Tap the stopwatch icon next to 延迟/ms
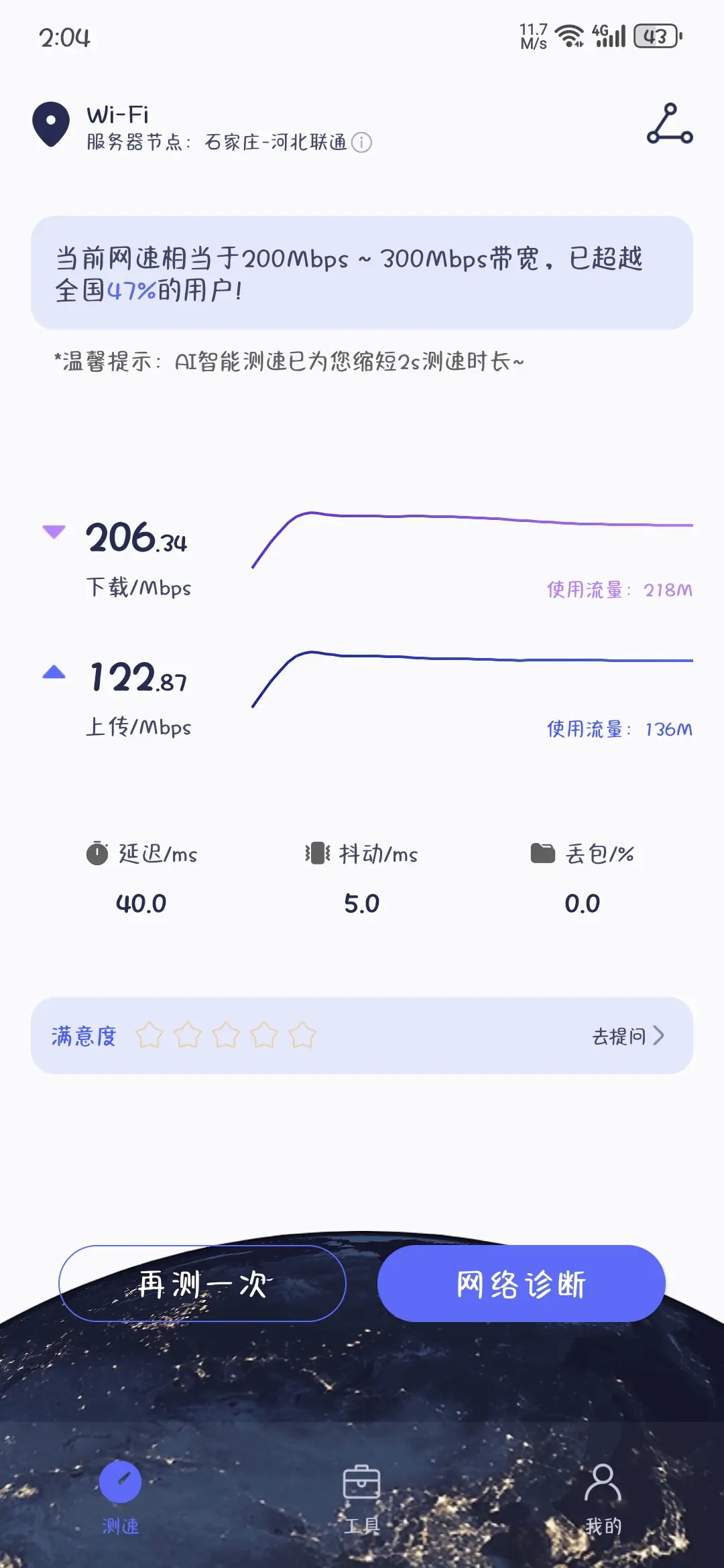The height and width of the screenshot is (1568, 724). coord(98,854)
